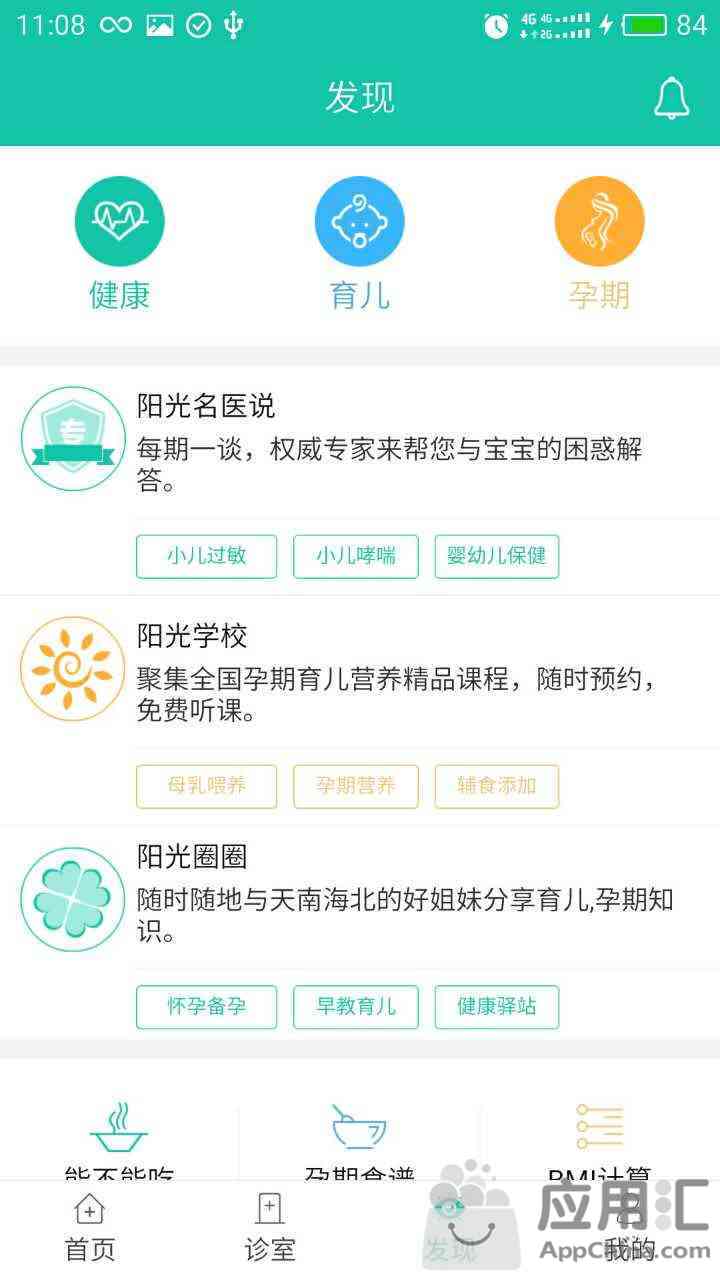The image size is (720, 1280).
Task: Select the 怀孕备孕 chip
Action: coord(207,1007)
